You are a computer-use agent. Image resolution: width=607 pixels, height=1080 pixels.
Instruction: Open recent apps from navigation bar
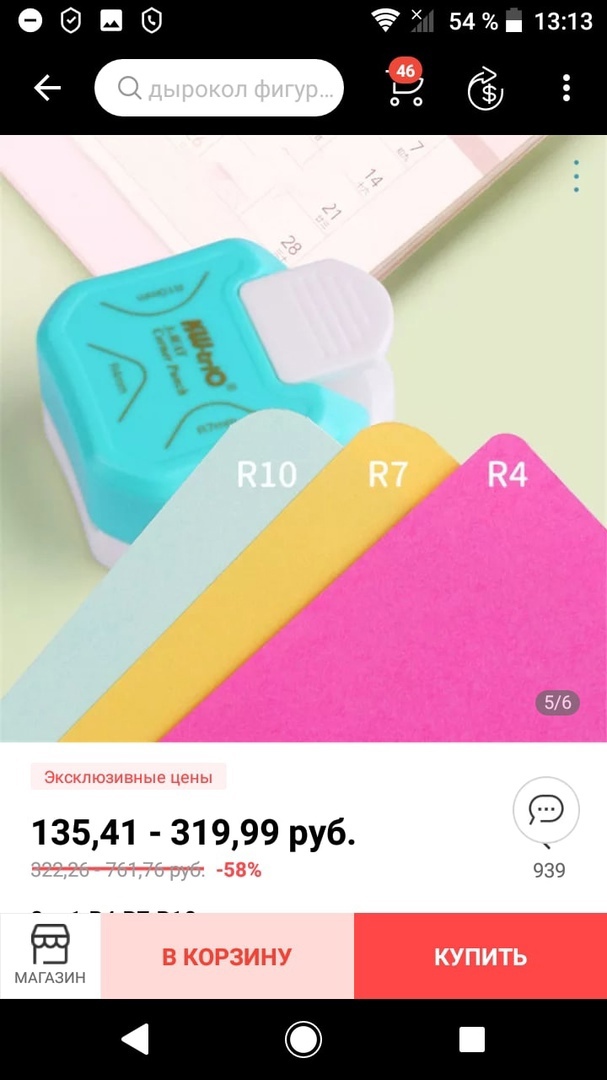(x=471, y=1039)
